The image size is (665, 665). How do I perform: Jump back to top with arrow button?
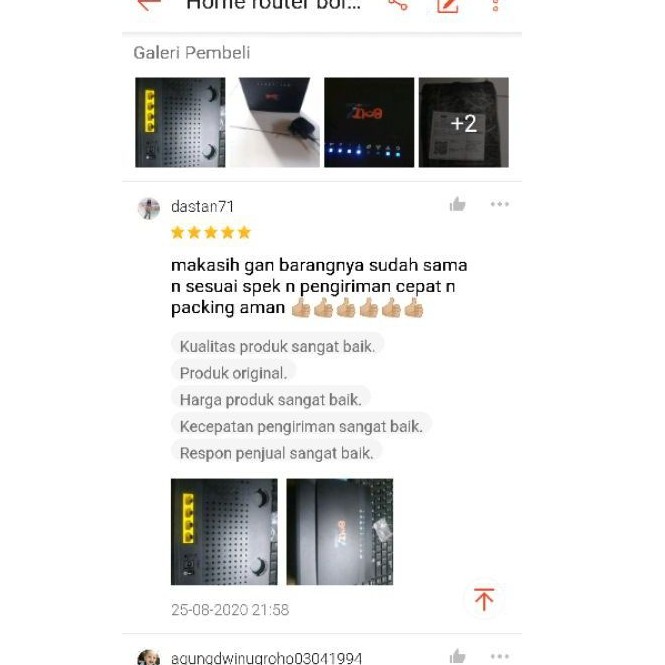click(x=484, y=599)
